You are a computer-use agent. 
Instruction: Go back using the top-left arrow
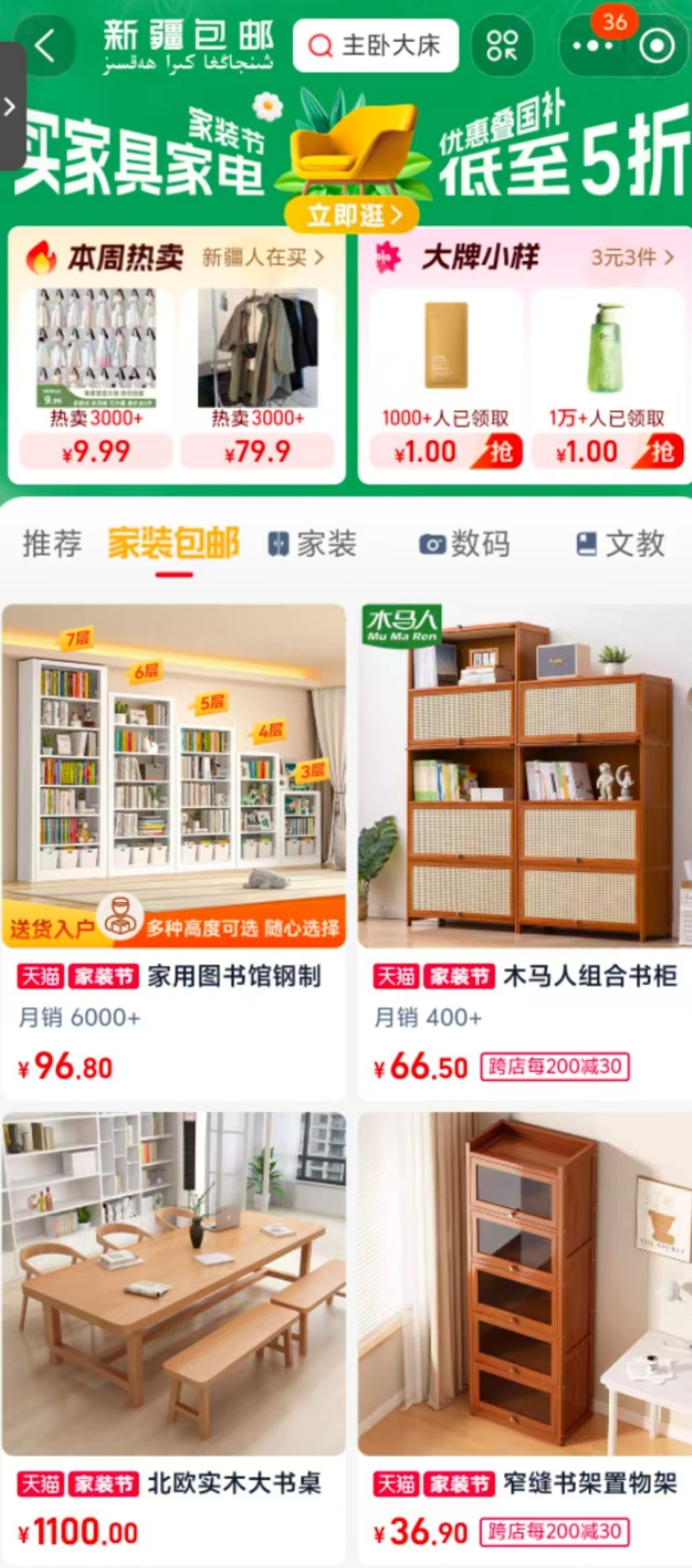tap(45, 46)
